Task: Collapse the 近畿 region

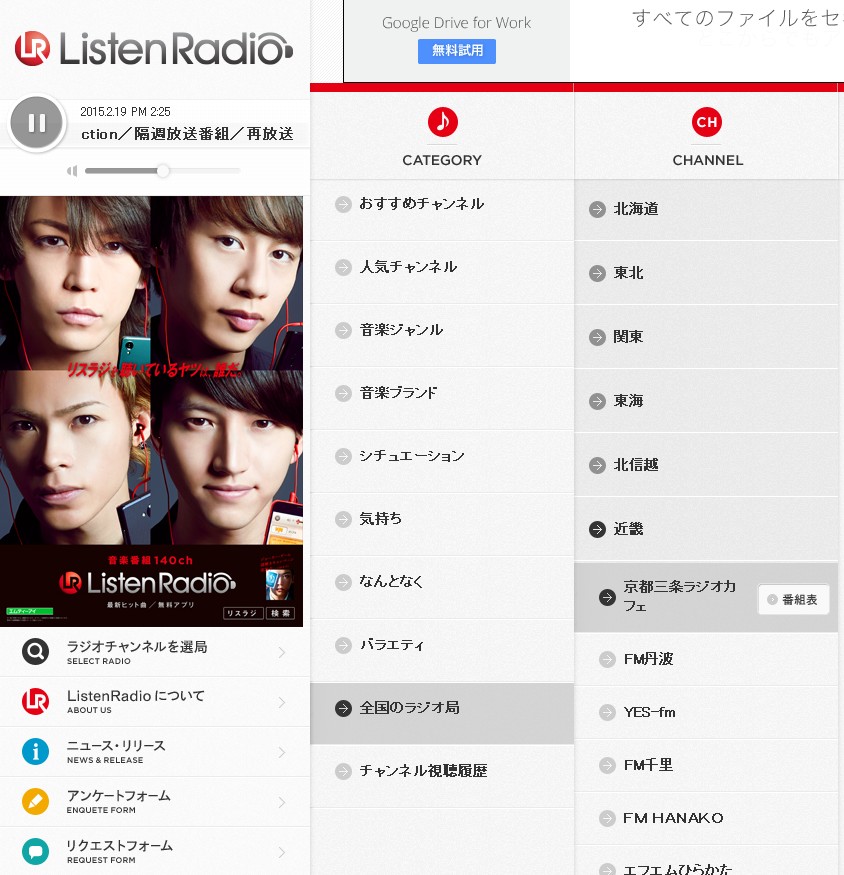Action: pos(706,529)
